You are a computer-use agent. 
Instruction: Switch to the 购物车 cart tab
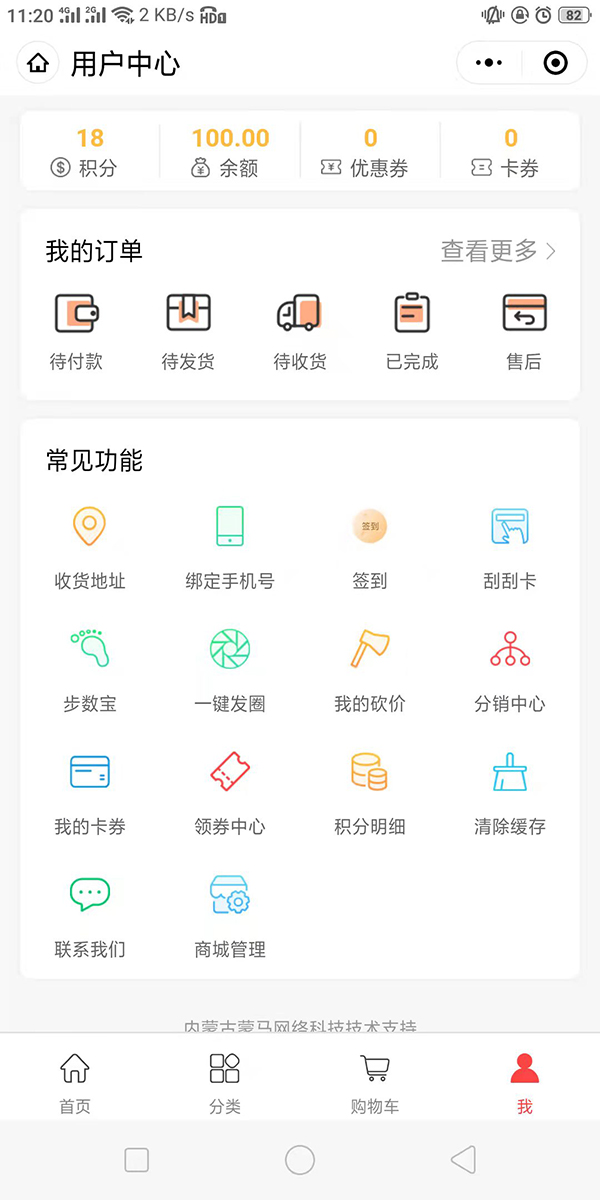click(375, 1083)
